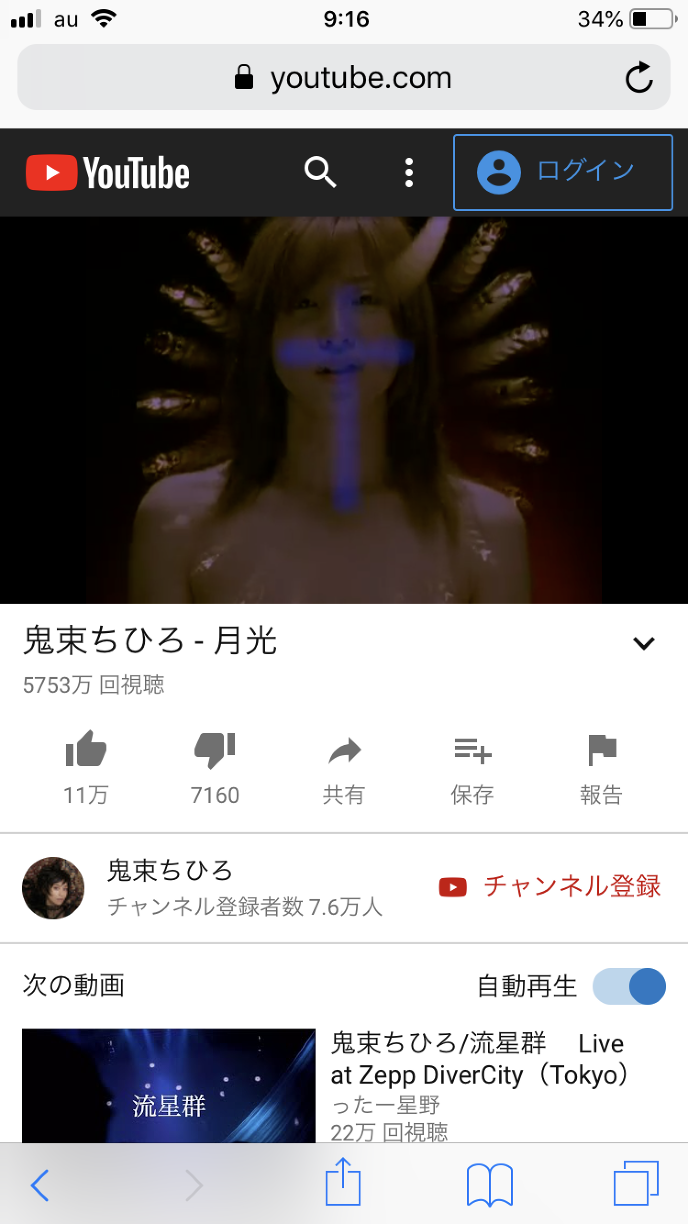The image size is (688, 1224).
Task: Go to the YouTube home logo
Action: pos(108,173)
